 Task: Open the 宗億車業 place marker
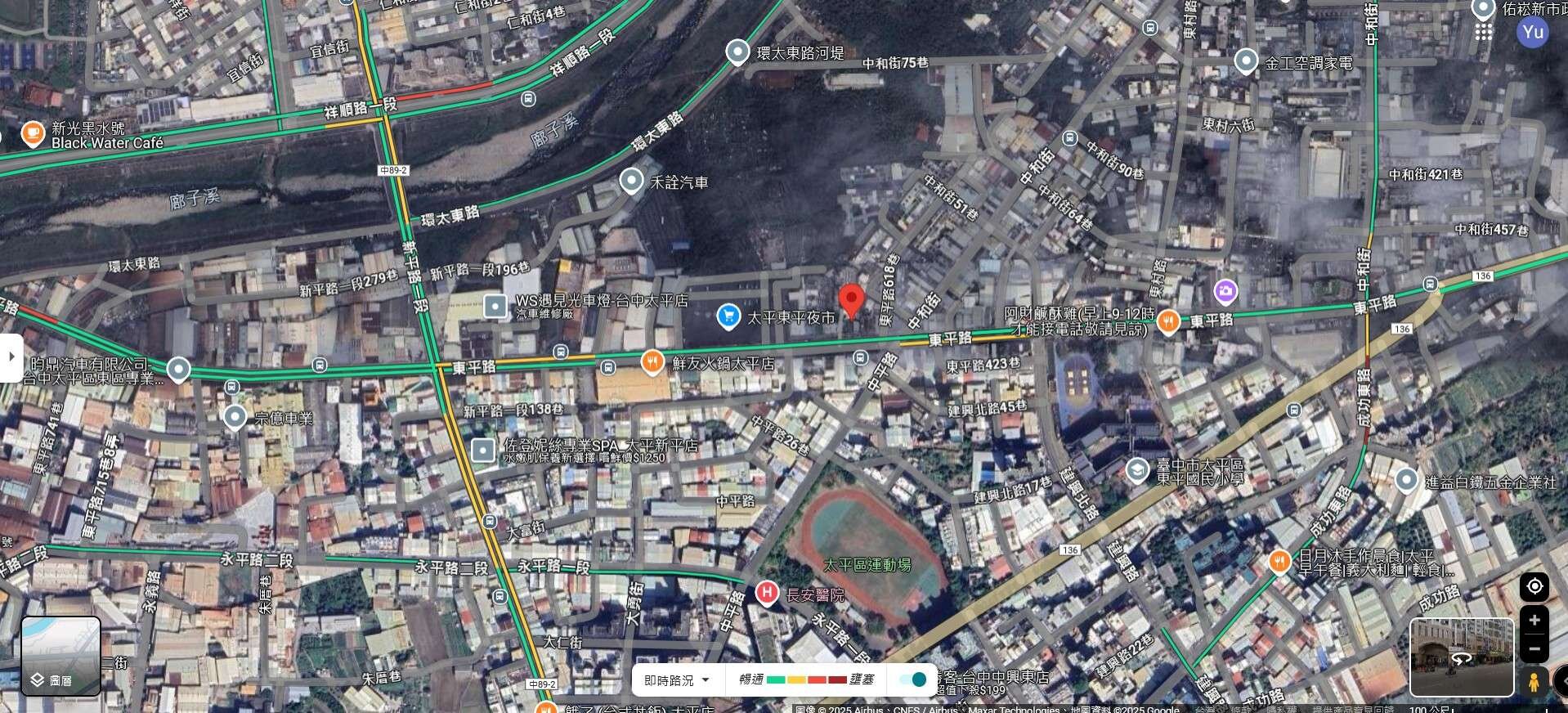[x=235, y=418]
